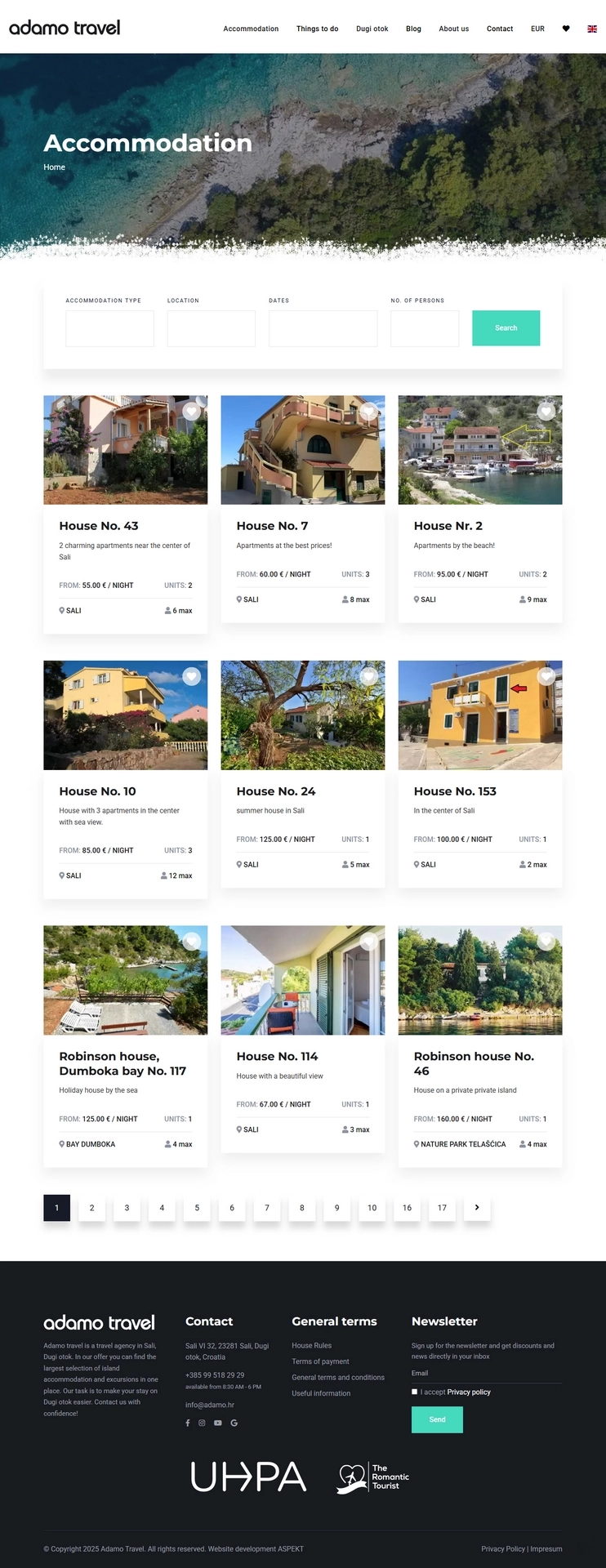
Task: Open the Accommodation menu item
Action: pyautogui.click(x=251, y=29)
